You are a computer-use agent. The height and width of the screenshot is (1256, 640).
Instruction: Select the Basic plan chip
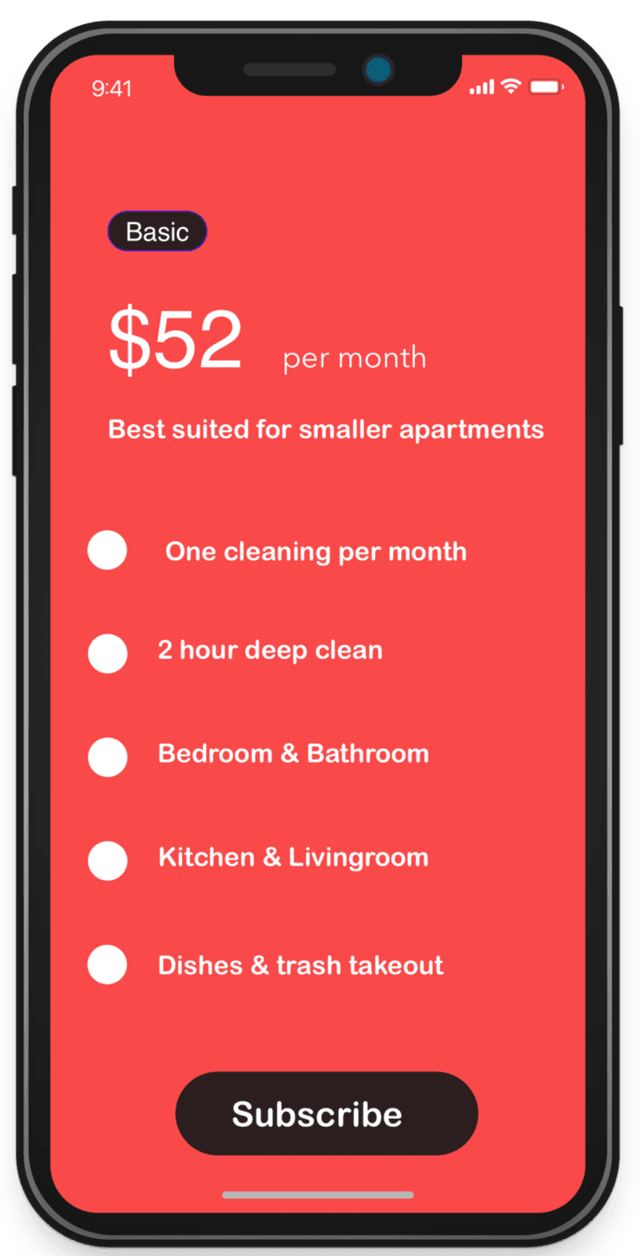tap(157, 232)
